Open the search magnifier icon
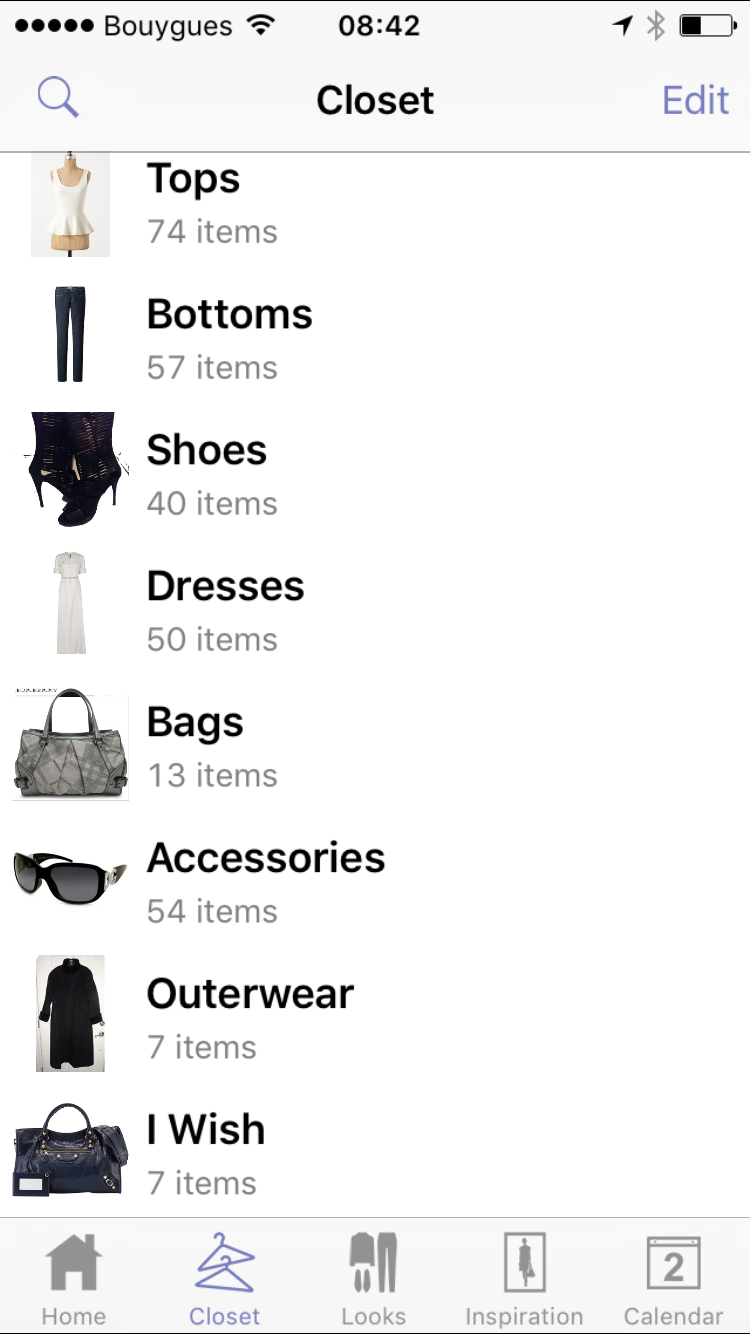750x1334 pixels. click(x=58, y=99)
